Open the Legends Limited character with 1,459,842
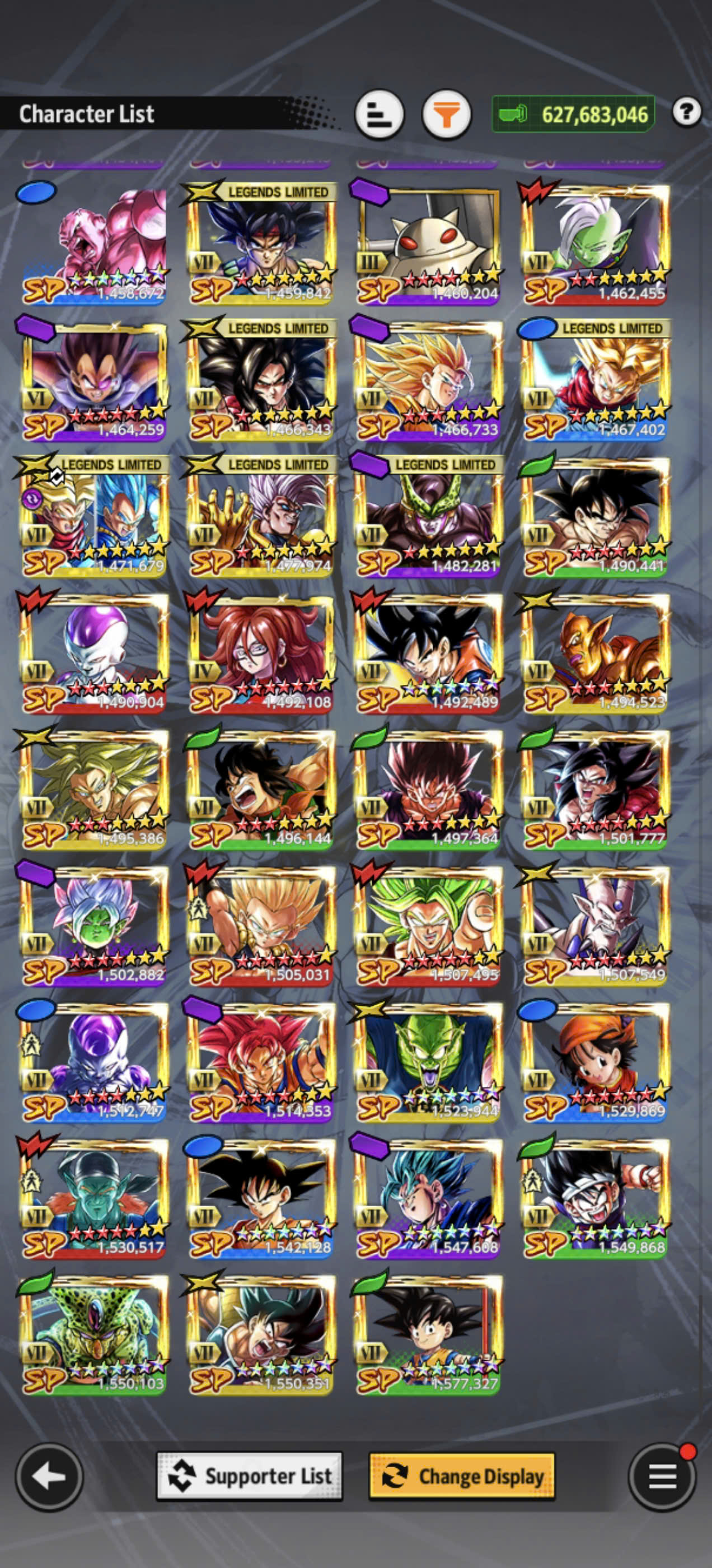712x1568 pixels. pos(261,244)
